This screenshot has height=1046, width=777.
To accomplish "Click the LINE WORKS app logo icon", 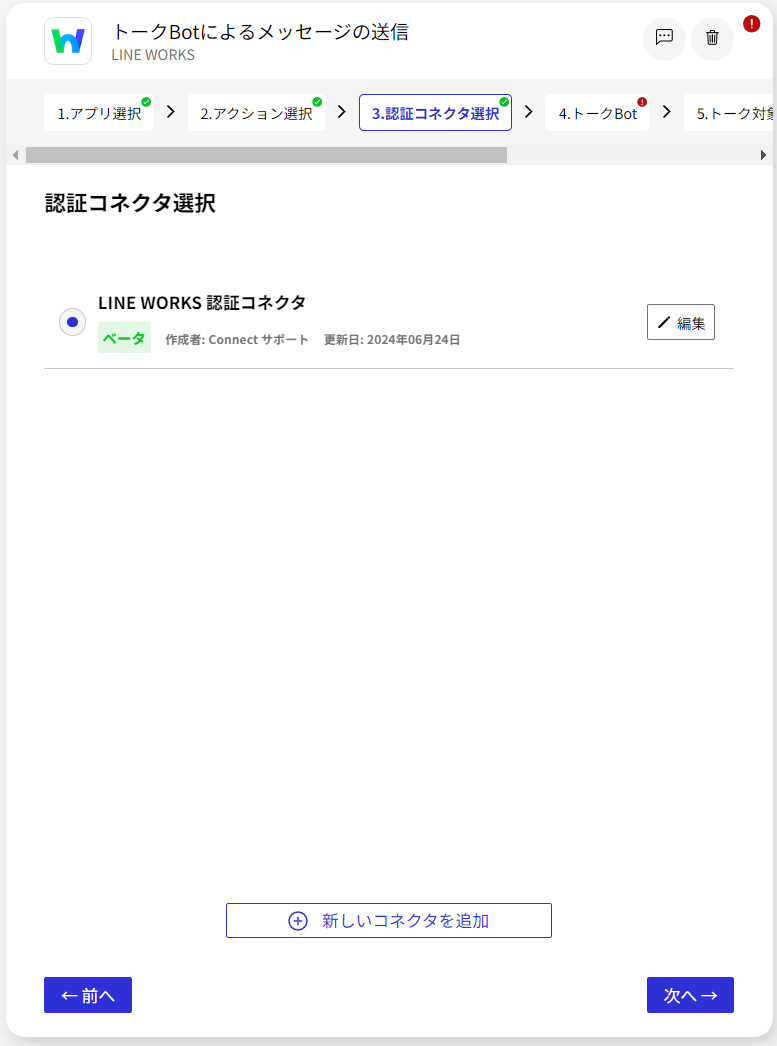I will (x=67, y=39).
